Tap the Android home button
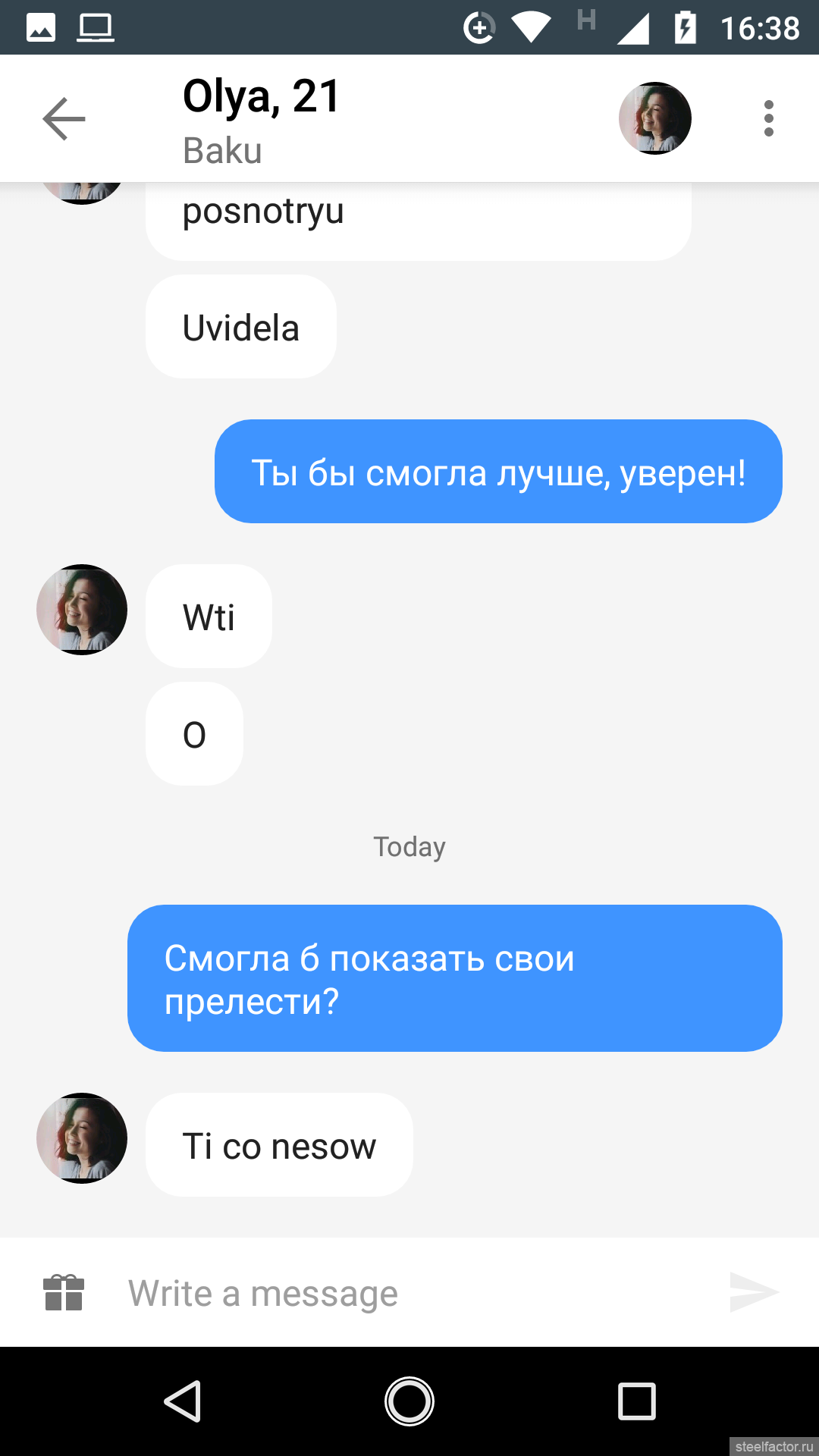The width and height of the screenshot is (819, 1456). coord(409,1401)
